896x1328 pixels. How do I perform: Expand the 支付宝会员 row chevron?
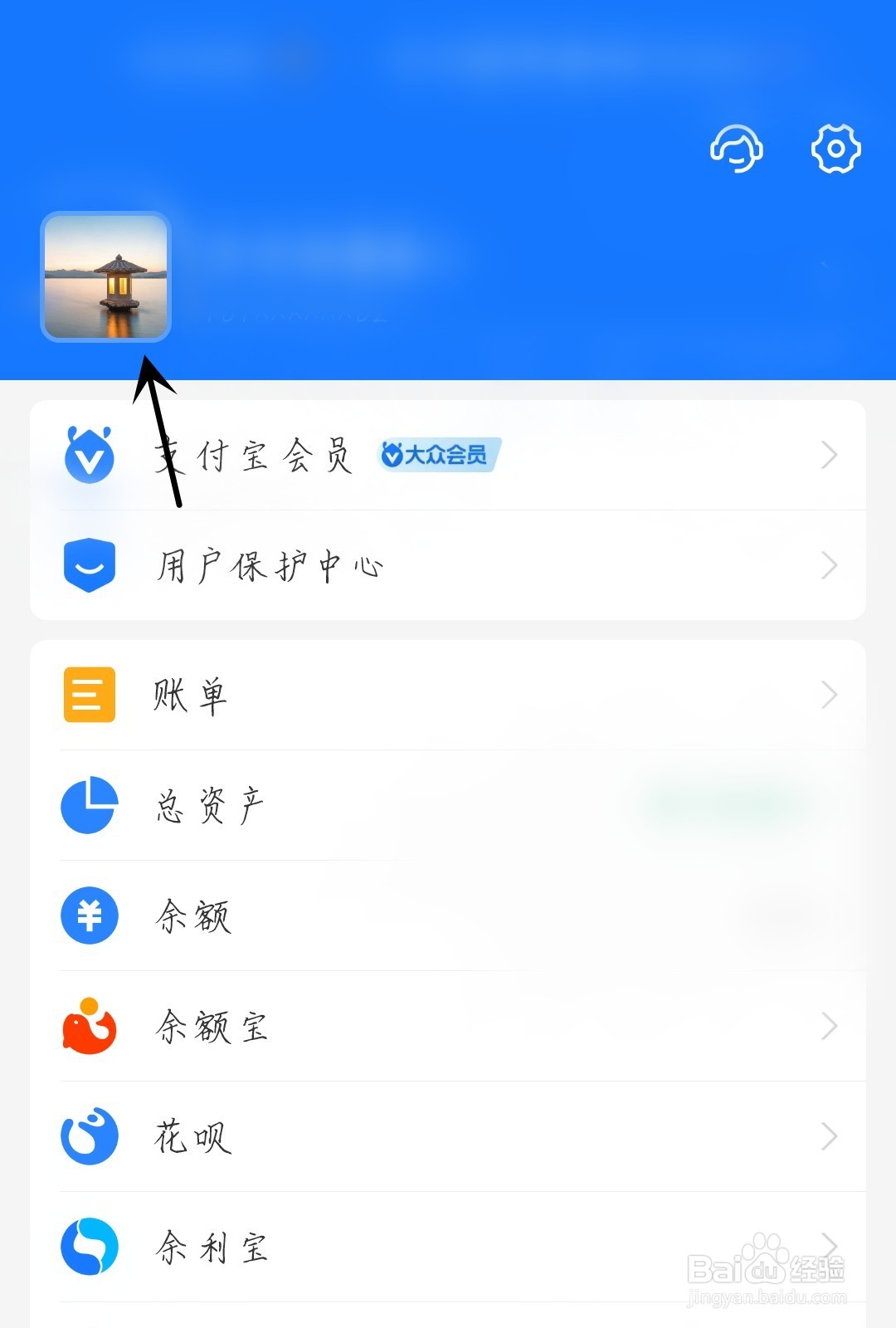point(830,455)
